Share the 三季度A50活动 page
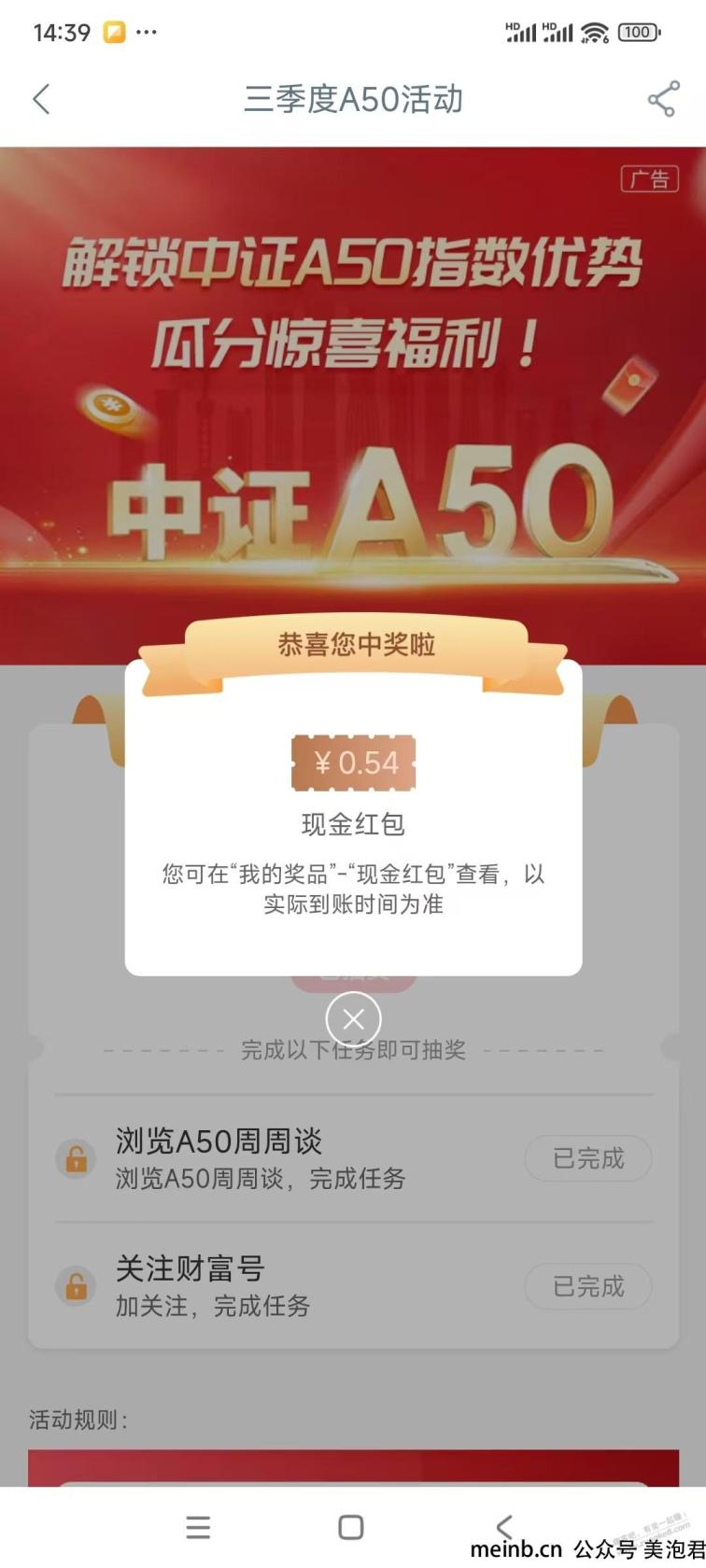The image size is (706, 1568). coord(662,99)
